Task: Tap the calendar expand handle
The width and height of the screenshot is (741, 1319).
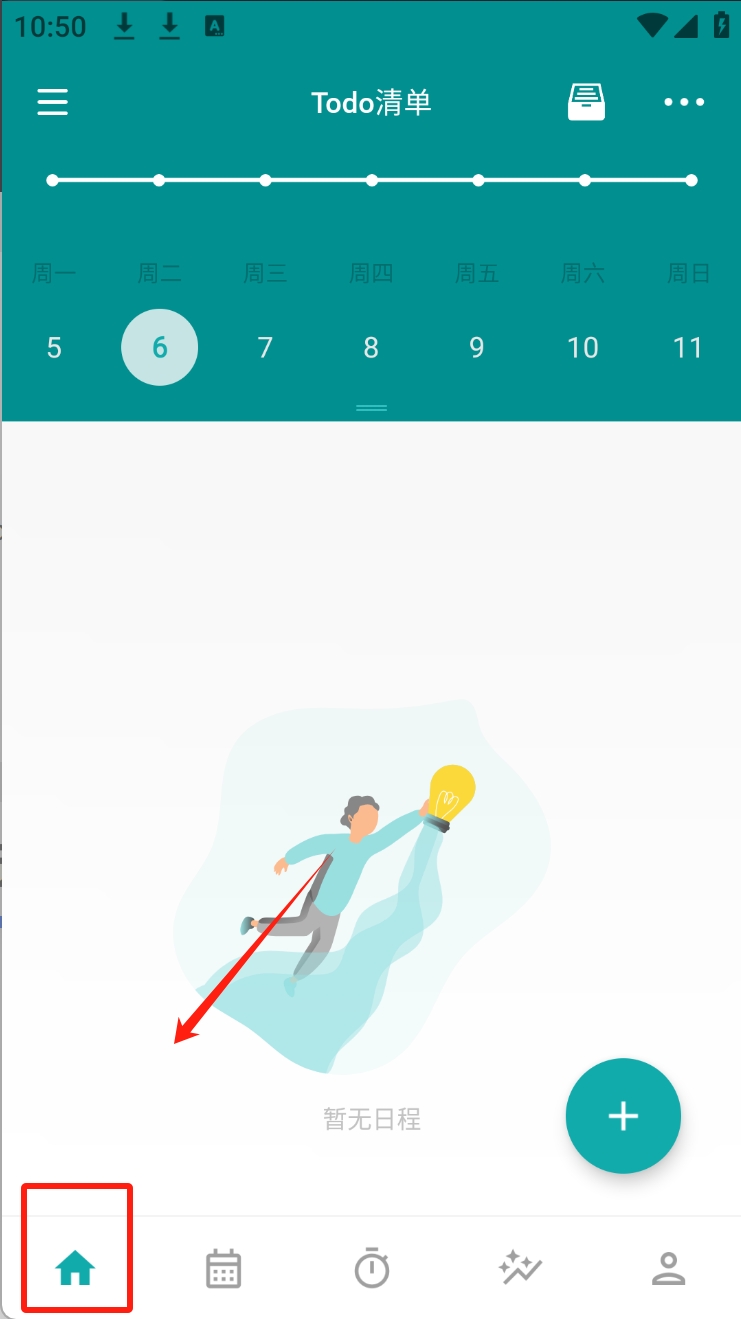Action: pos(371,408)
